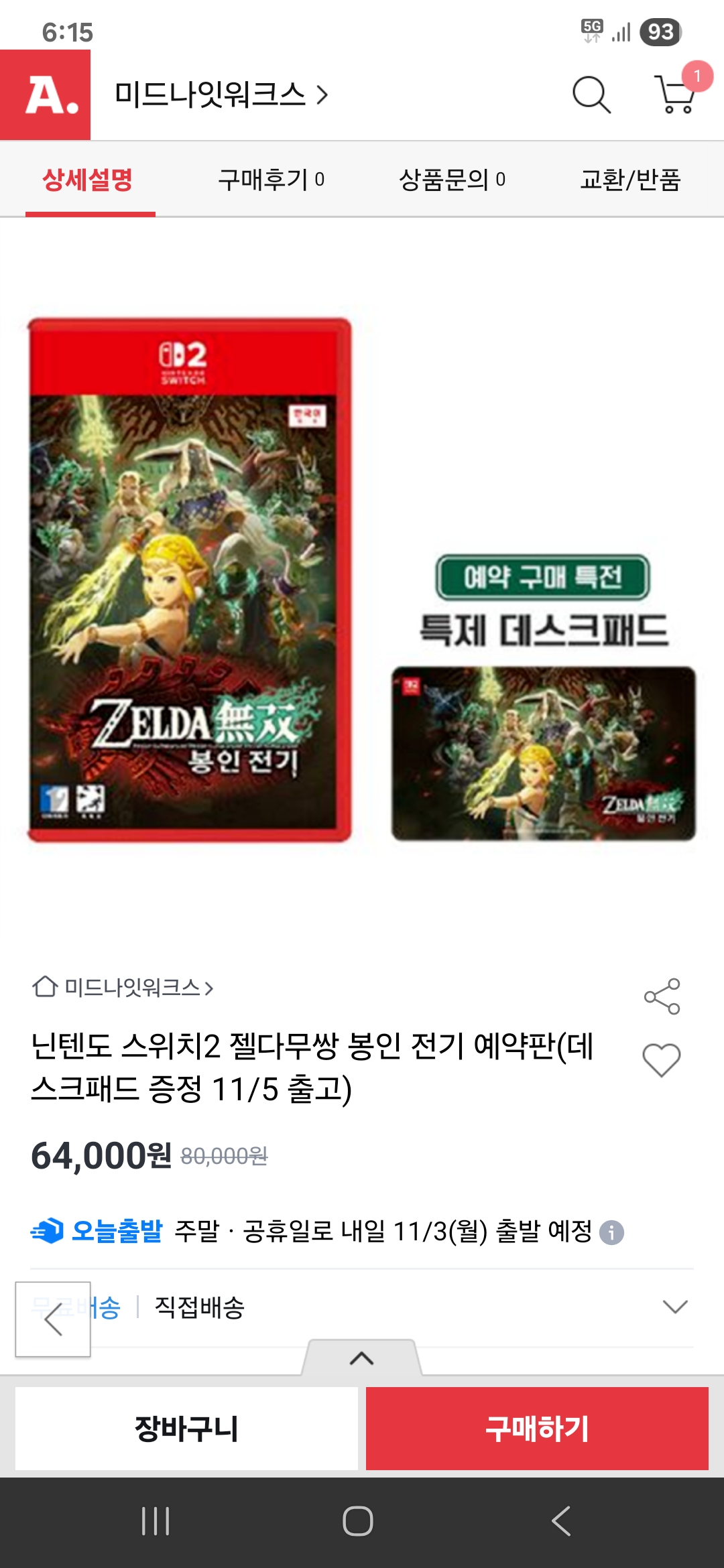Screen dimensions: 724x1568
Task: Add item to cart with 장바구니
Action: coord(186,1429)
